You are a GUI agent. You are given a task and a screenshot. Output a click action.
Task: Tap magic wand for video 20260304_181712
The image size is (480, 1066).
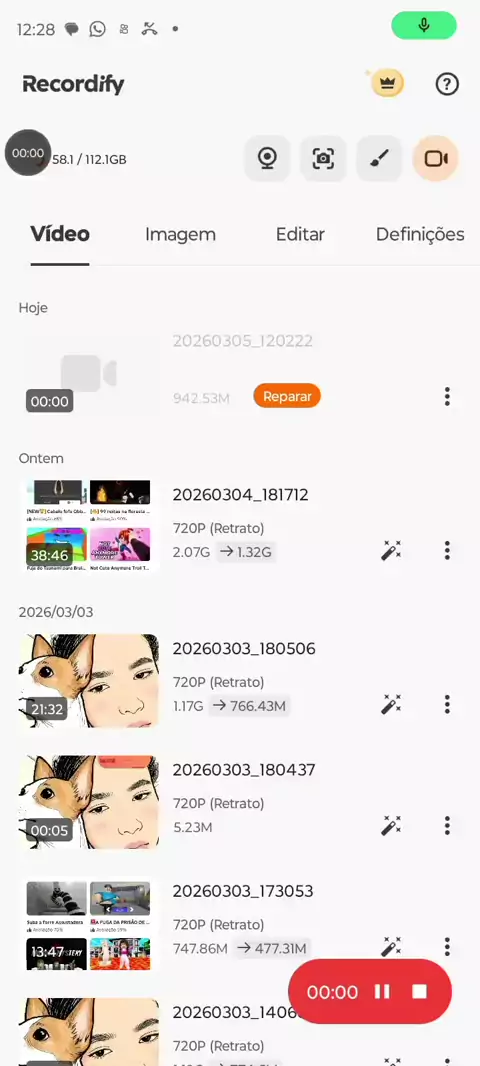(x=391, y=551)
